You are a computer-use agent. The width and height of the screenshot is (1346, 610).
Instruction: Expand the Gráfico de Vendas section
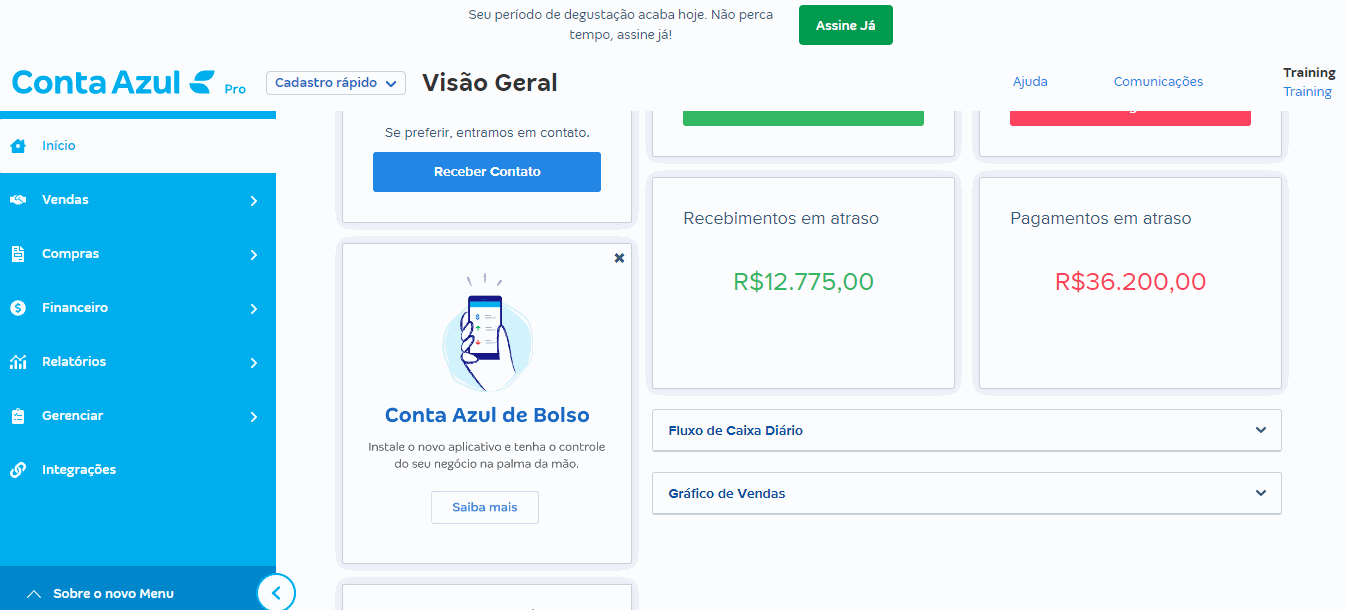tap(966, 493)
